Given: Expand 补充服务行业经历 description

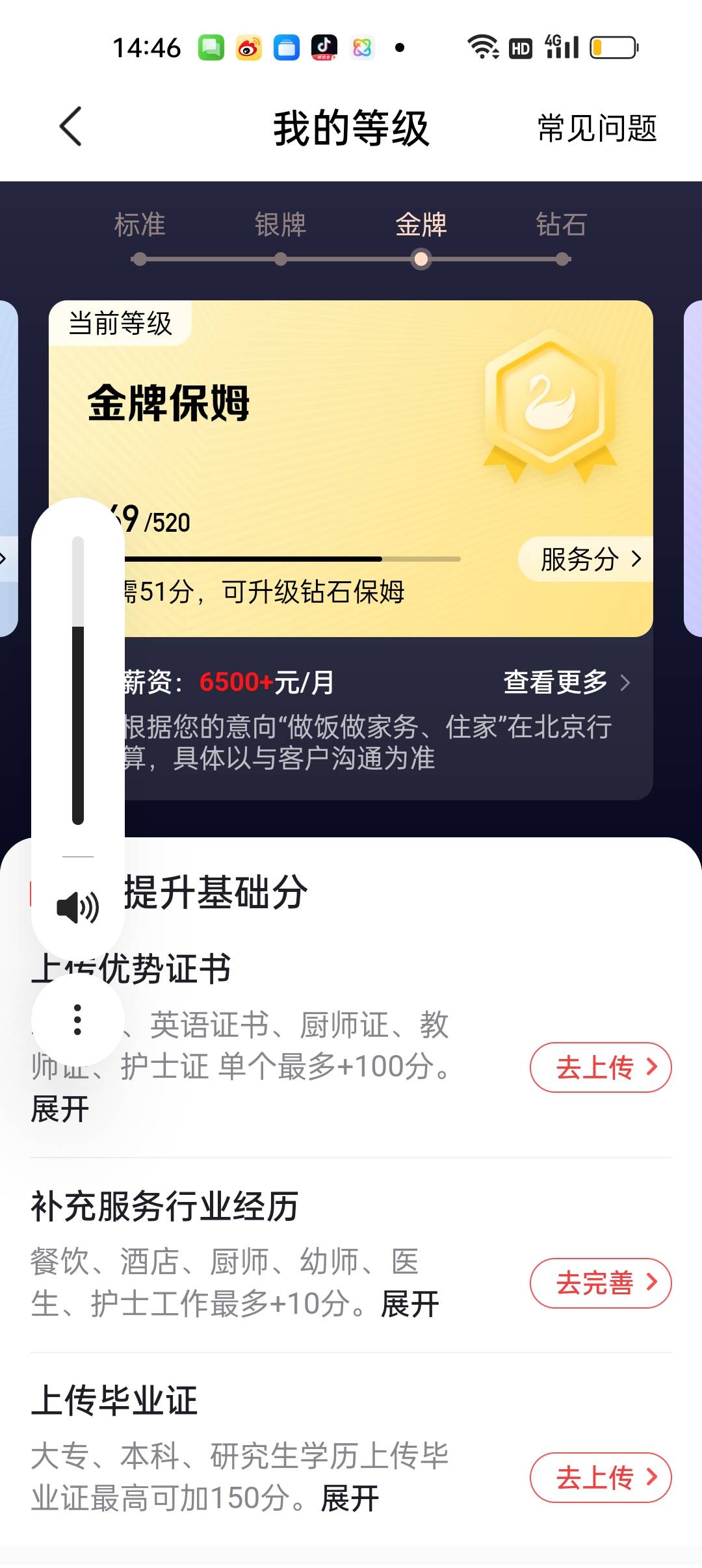Looking at the screenshot, I should (x=410, y=1305).
